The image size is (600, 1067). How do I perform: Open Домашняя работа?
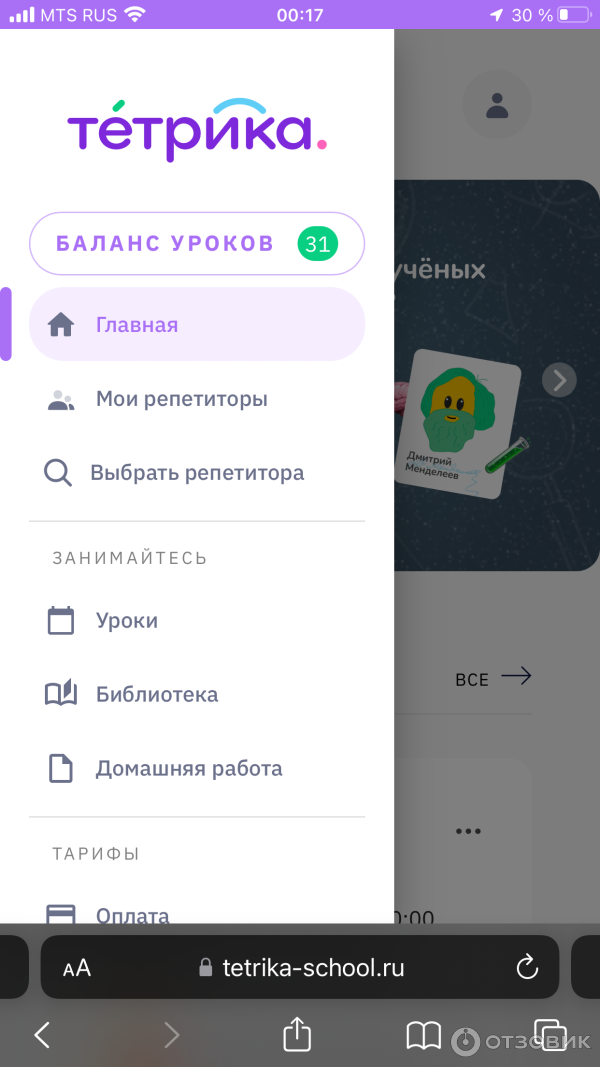(188, 769)
